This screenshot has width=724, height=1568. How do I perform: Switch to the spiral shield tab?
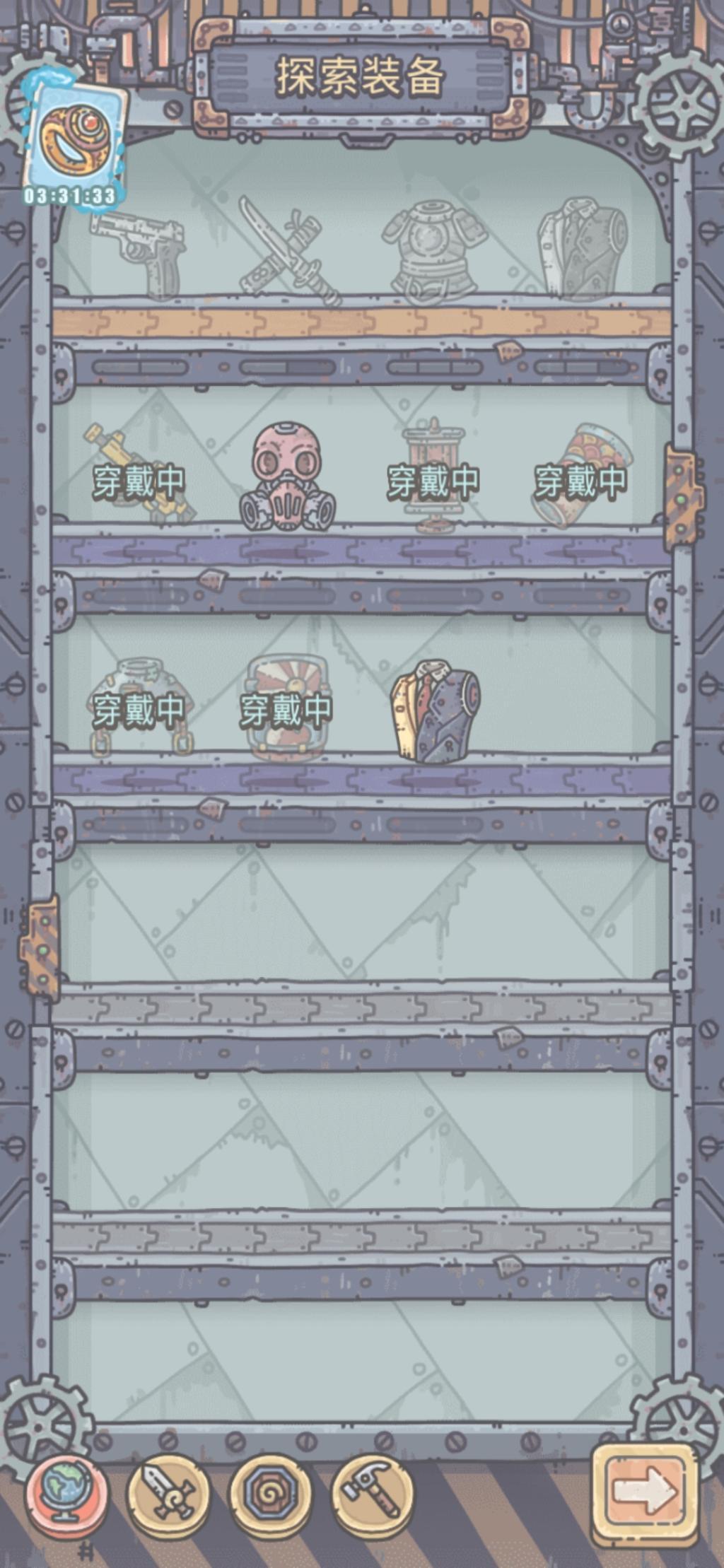point(271,1492)
